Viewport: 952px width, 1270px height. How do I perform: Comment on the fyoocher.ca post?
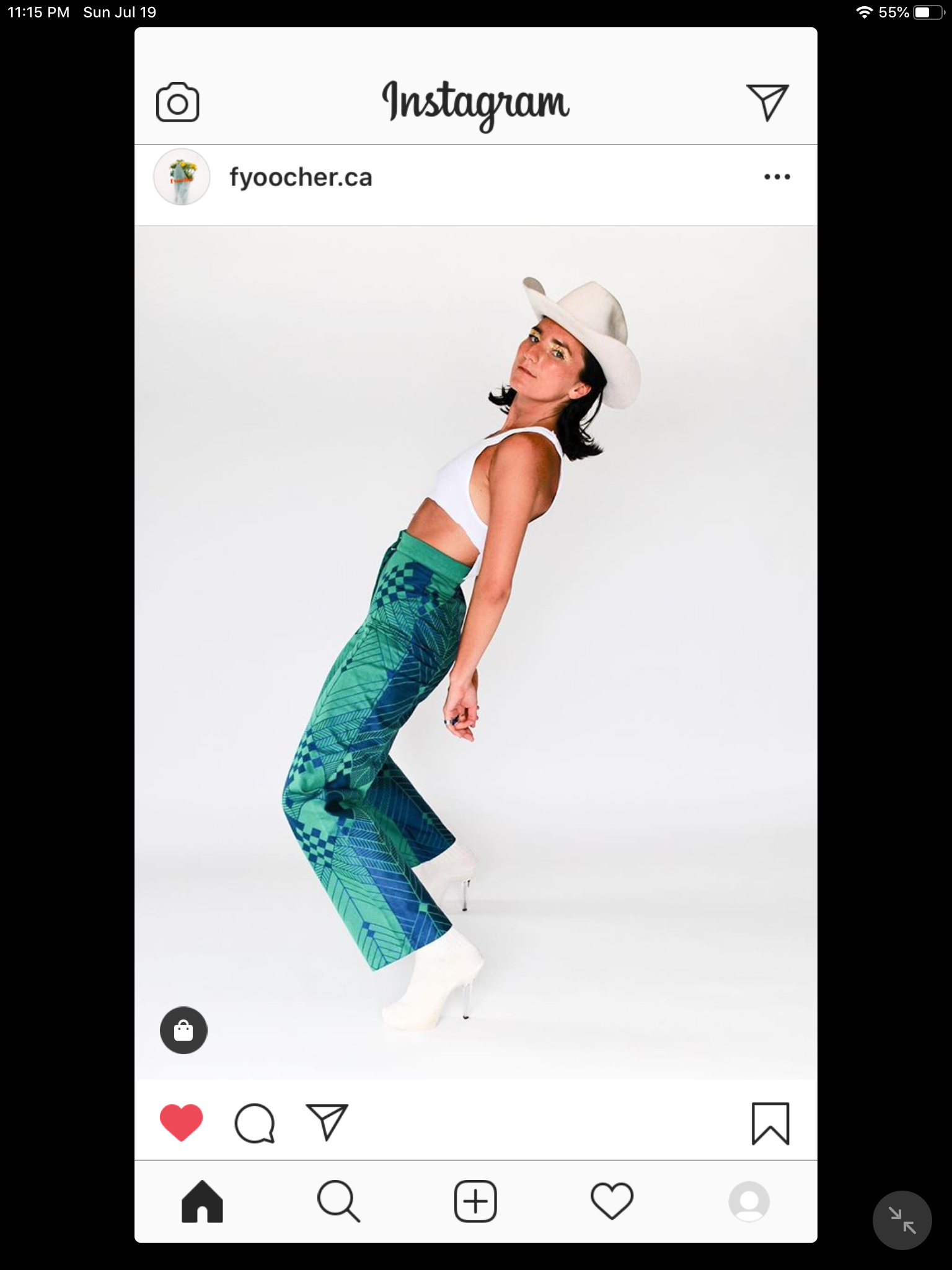tap(254, 1122)
